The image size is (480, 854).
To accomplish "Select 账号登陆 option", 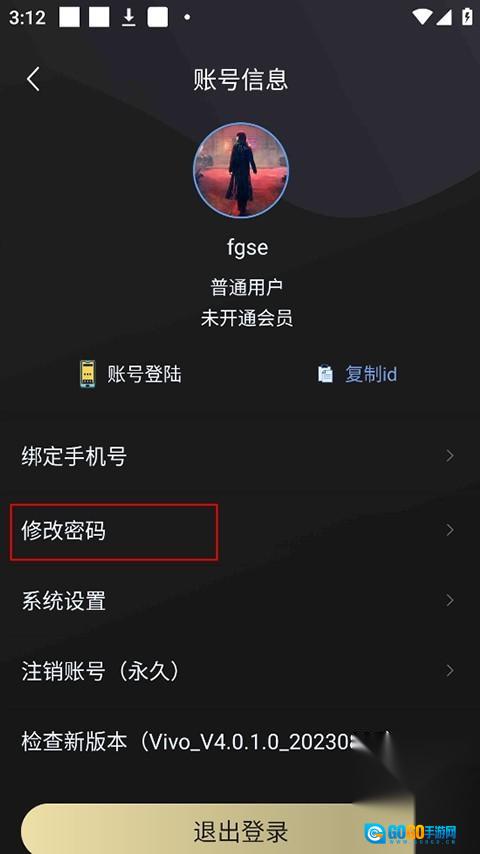I will coord(130,374).
